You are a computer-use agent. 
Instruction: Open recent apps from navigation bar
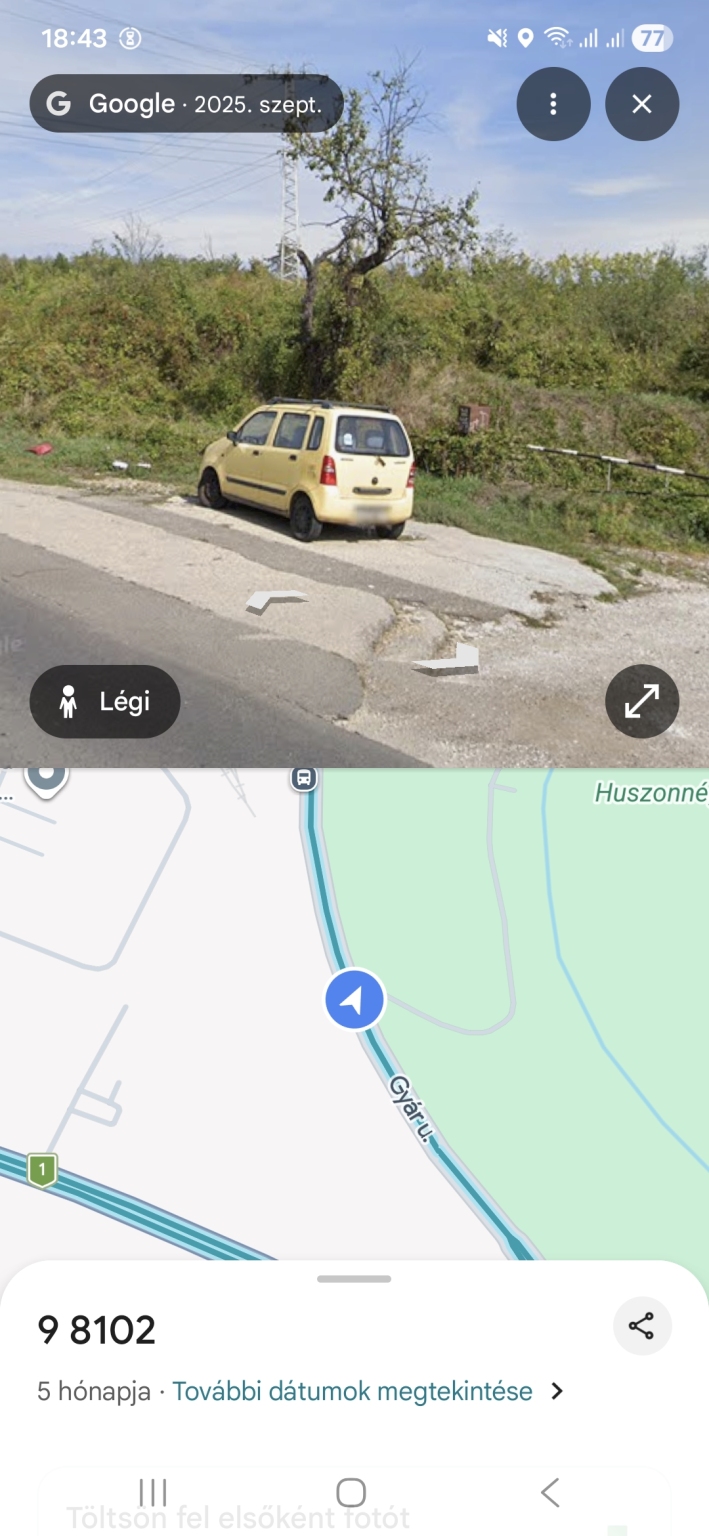(x=152, y=1492)
